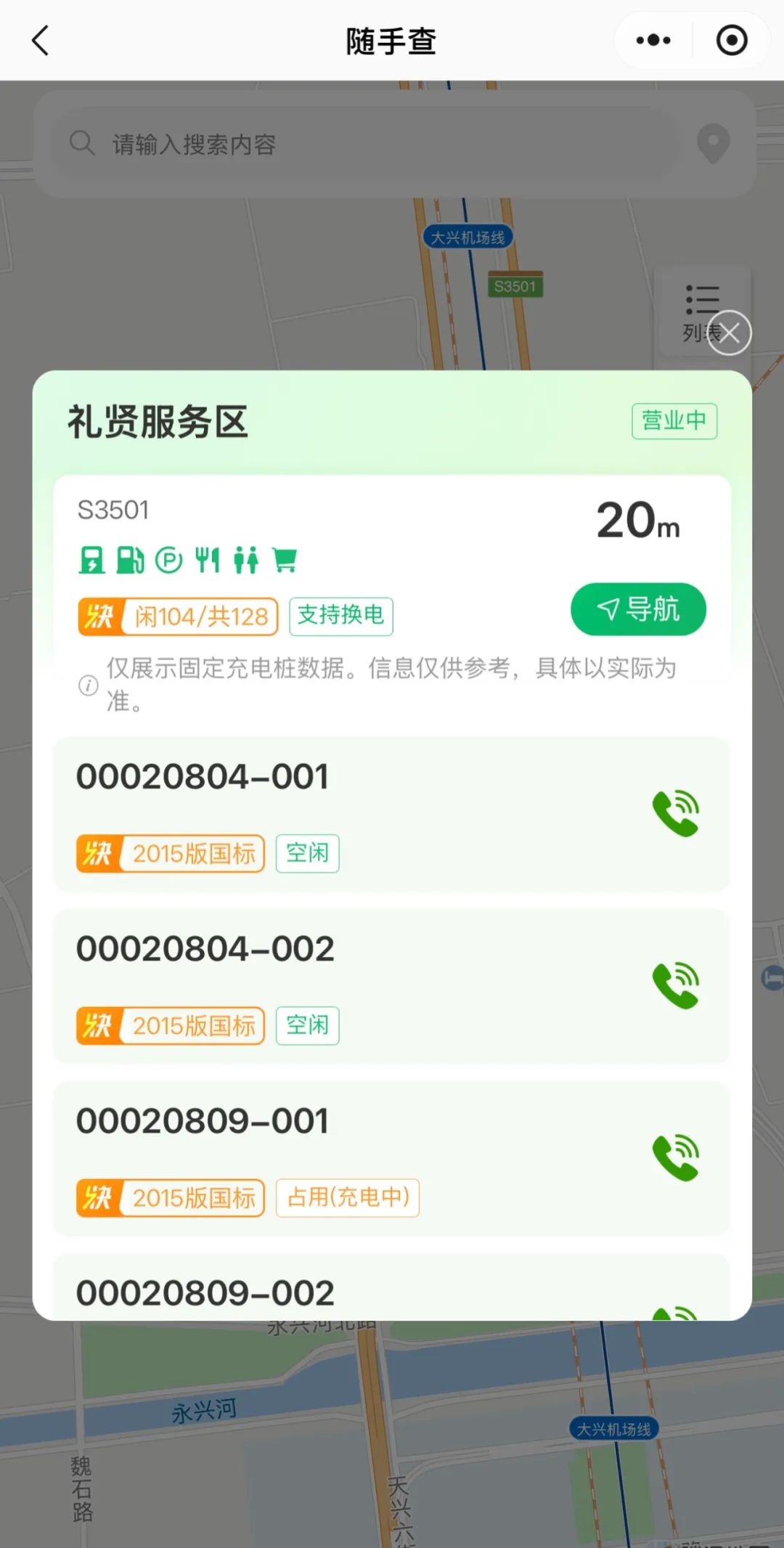Tap the back arrow to leave 随手查
The width and height of the screenshot is (784, 1548).
tap(40, 40)
